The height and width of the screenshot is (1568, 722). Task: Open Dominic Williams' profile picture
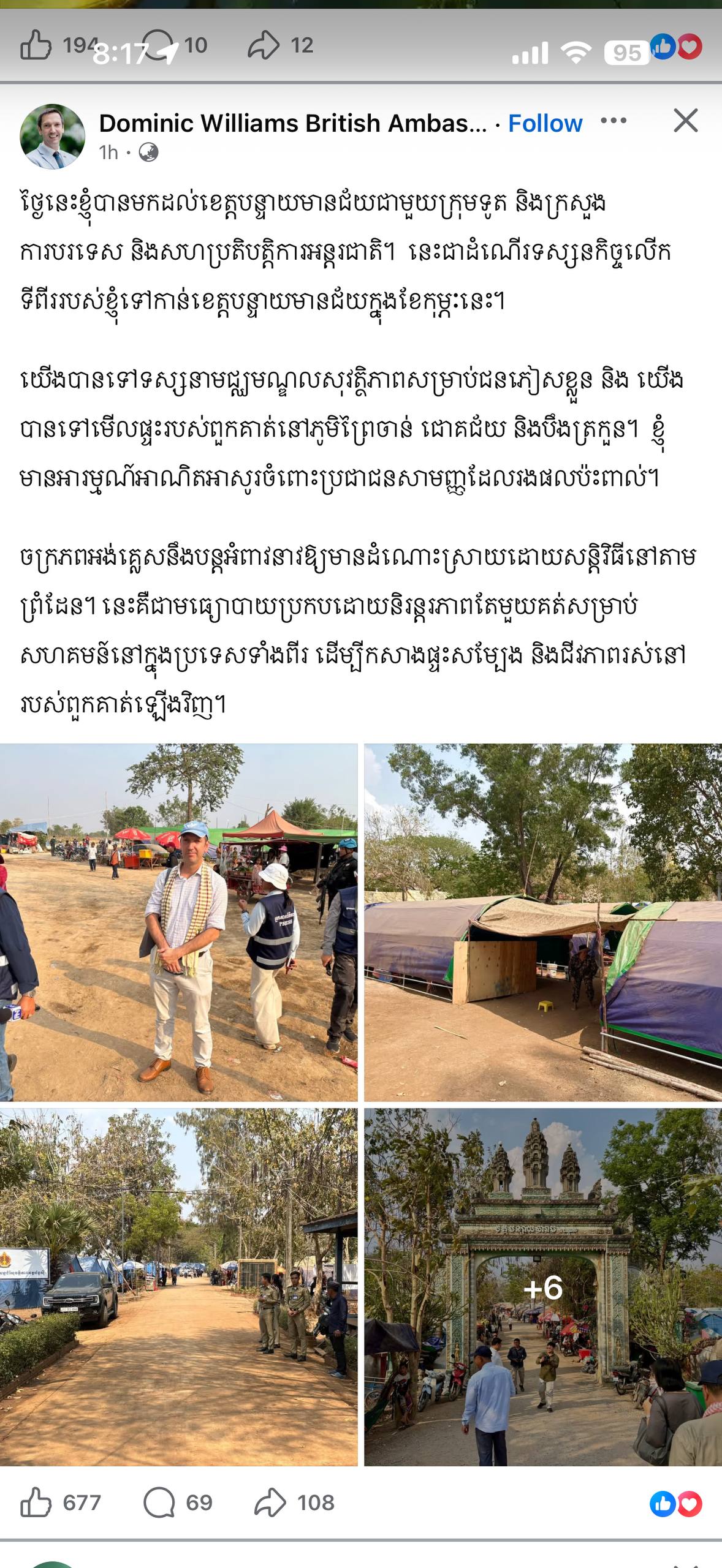(x=52, y=136)
